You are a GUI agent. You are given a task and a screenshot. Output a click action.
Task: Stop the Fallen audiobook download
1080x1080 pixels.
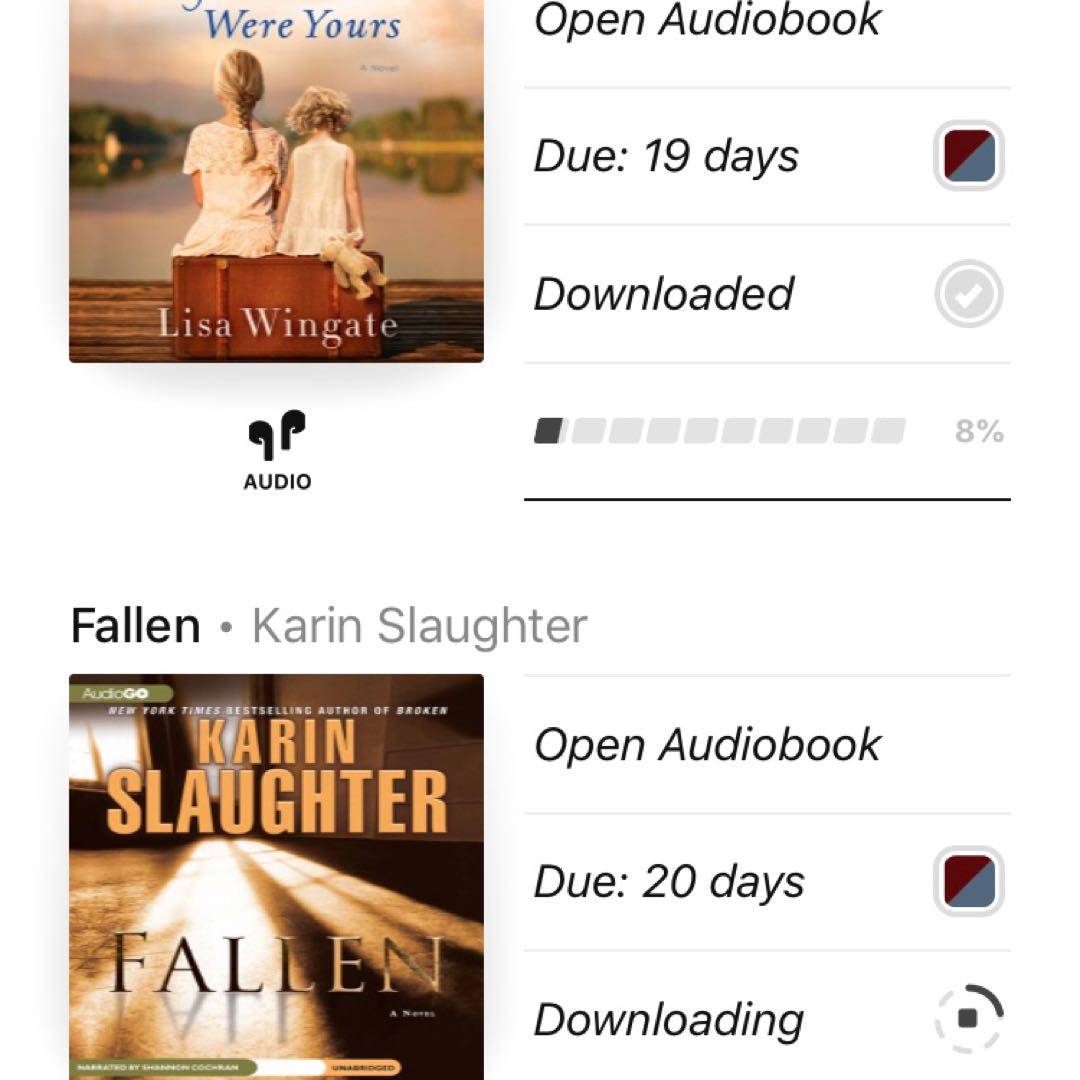pos(967,1018)
